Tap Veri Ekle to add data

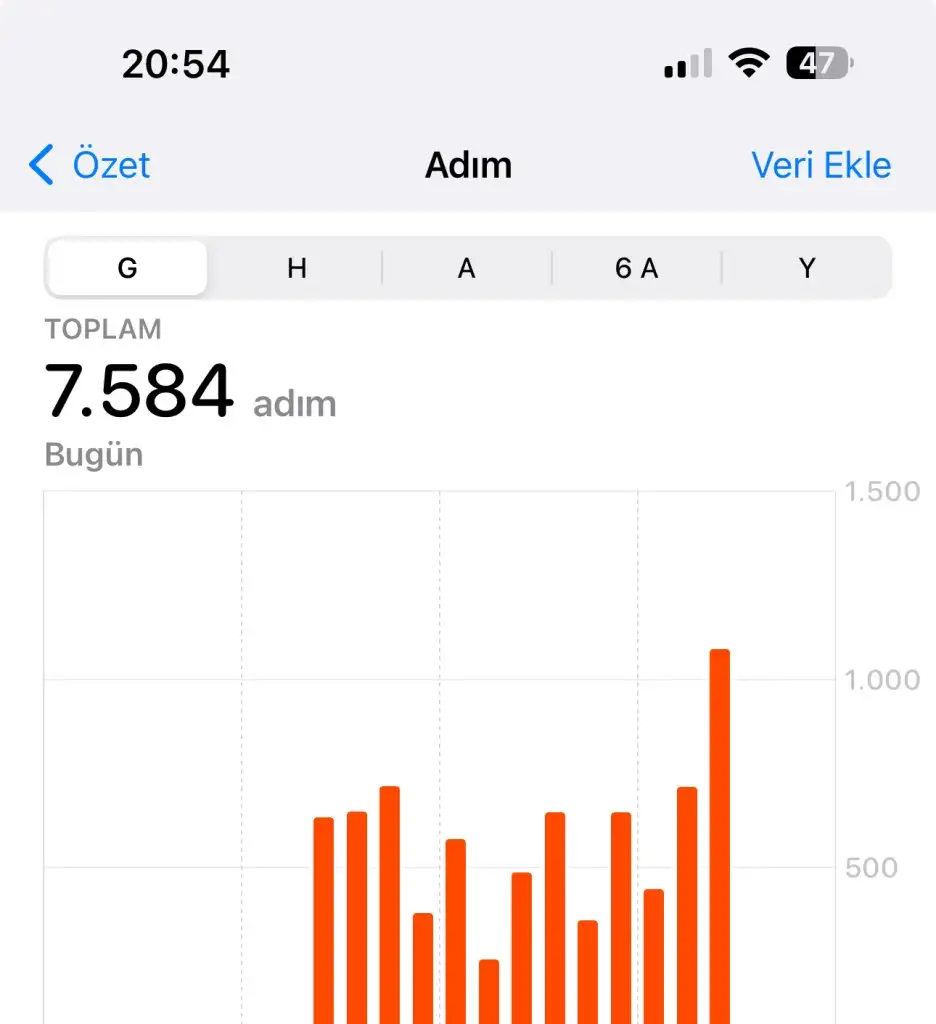820,165
